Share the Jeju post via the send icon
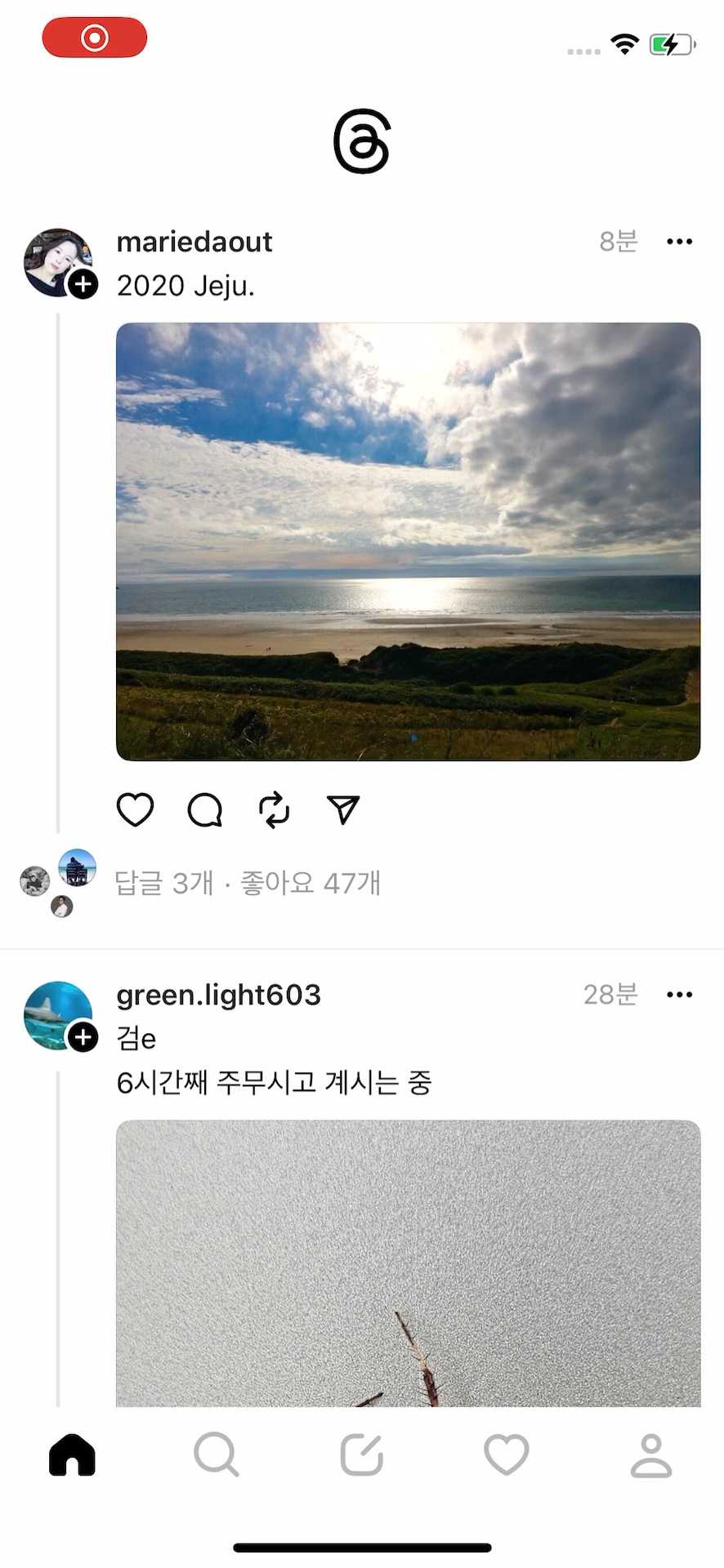The height and width of the screenshot is (1568, 724). (343, 810)
